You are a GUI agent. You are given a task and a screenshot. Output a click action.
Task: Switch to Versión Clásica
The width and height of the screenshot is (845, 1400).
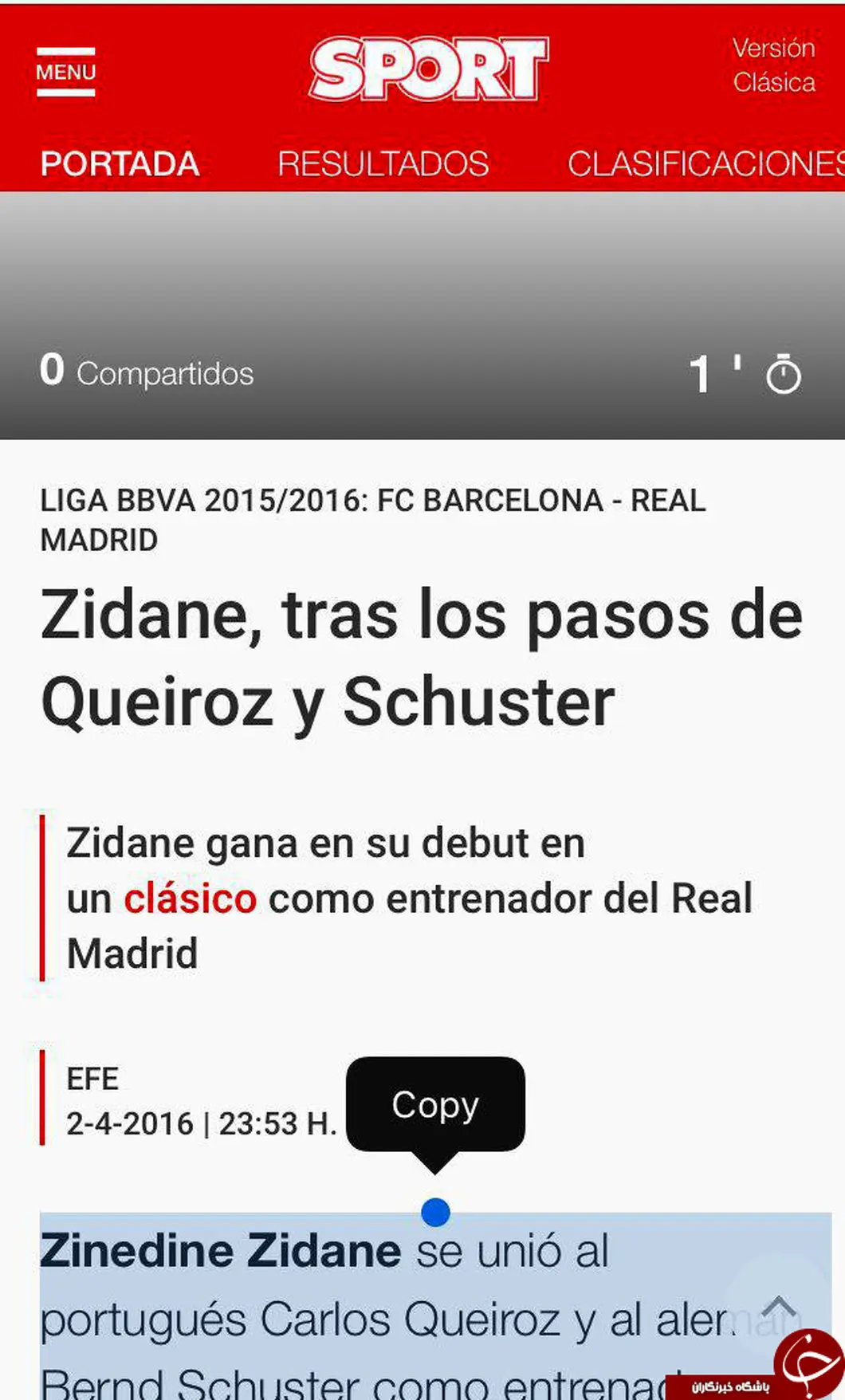[x=773, y=65]
